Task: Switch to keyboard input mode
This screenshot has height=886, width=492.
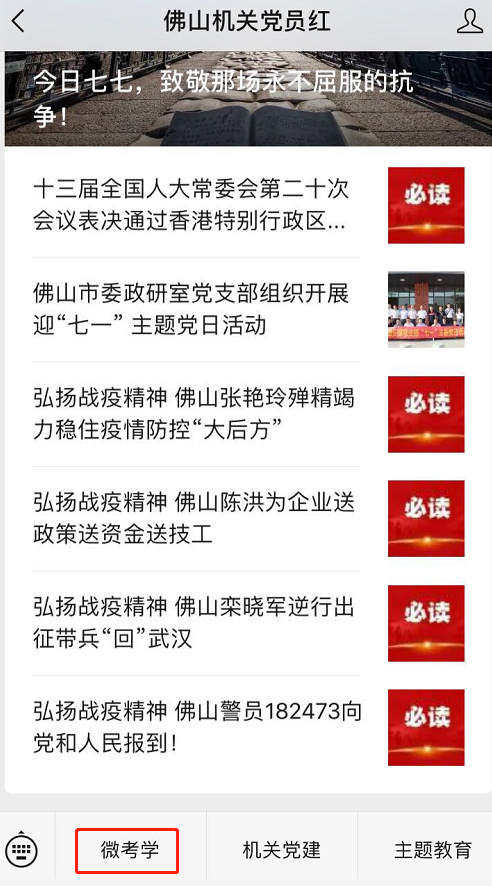Action: pos(21,849)
